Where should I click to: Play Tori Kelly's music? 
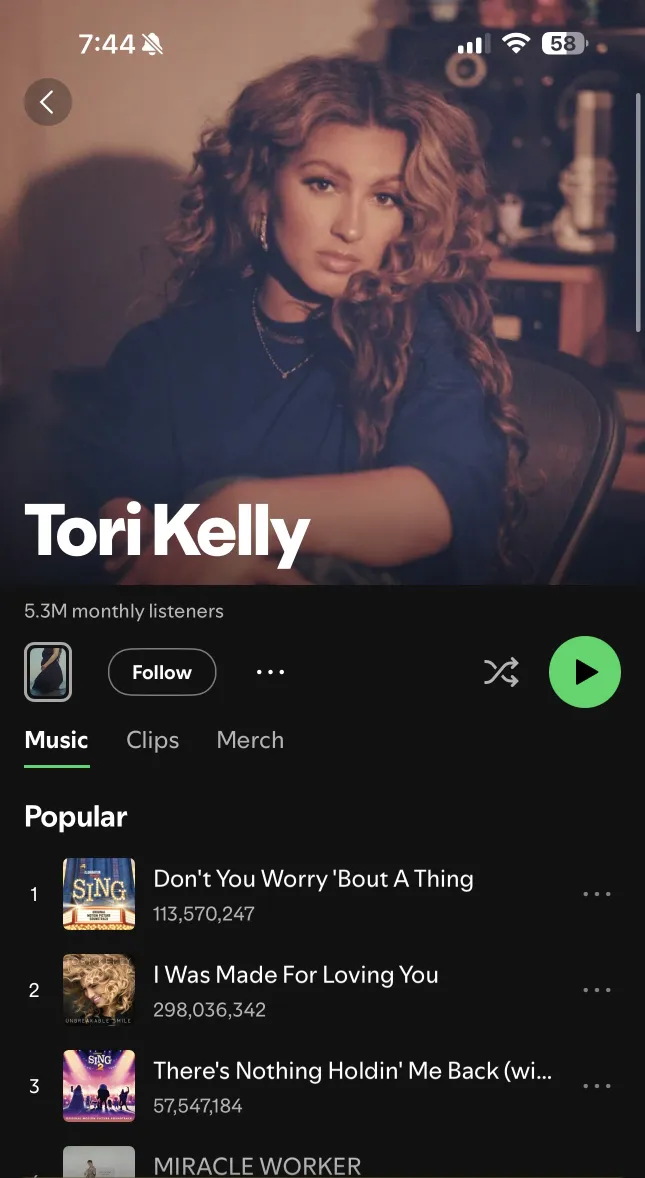585,672
